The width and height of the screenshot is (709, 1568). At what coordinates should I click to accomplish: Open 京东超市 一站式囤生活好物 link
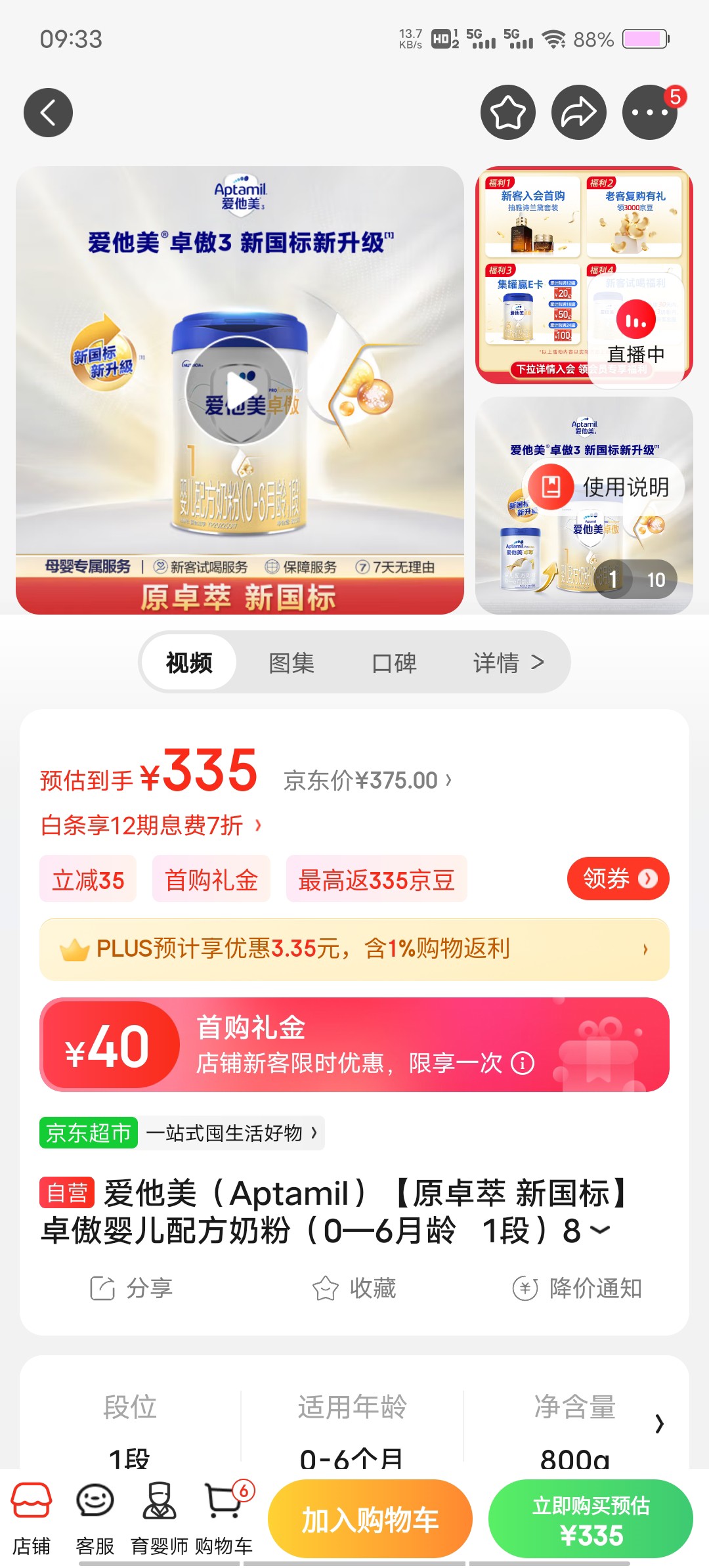click(x=182, y=1133)
